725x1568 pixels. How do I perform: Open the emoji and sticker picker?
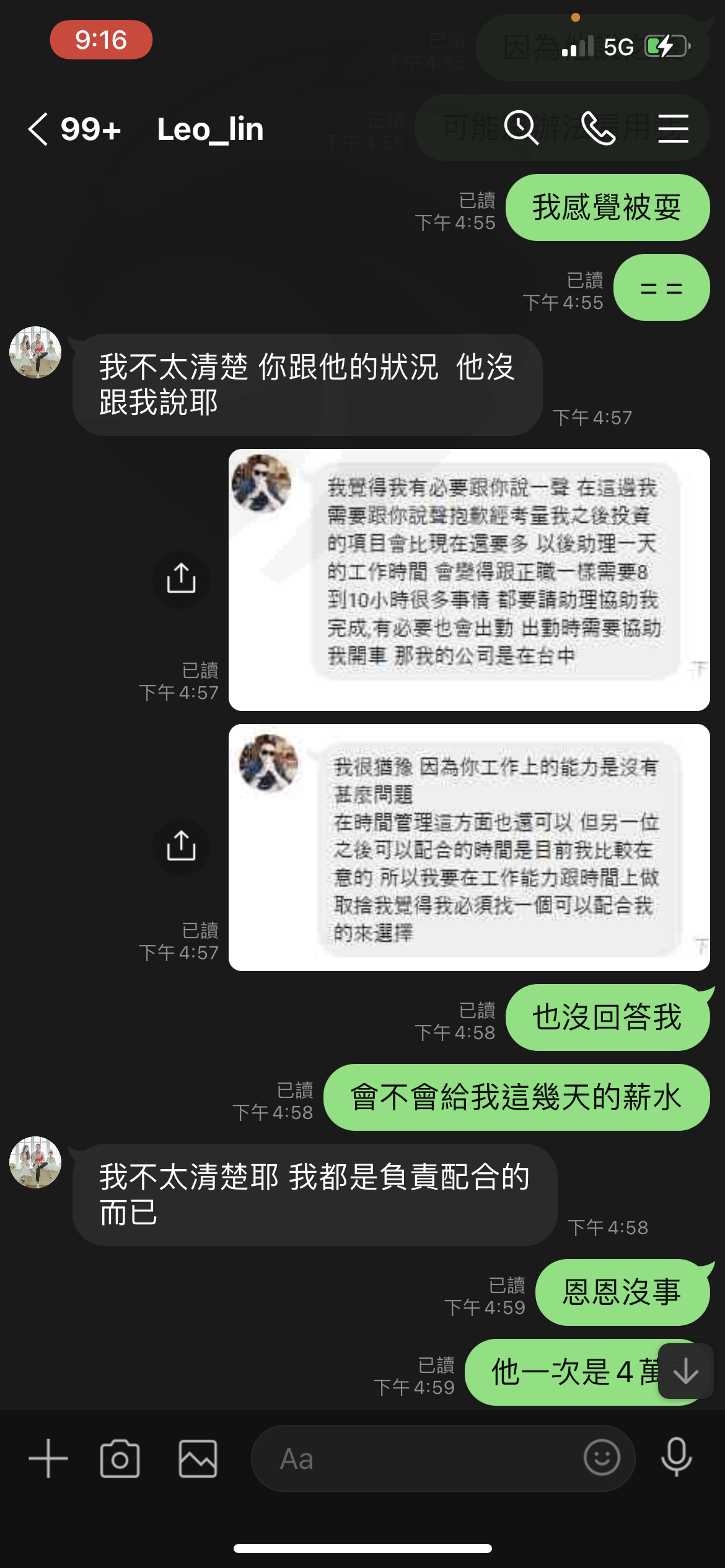pos(602,1457)
